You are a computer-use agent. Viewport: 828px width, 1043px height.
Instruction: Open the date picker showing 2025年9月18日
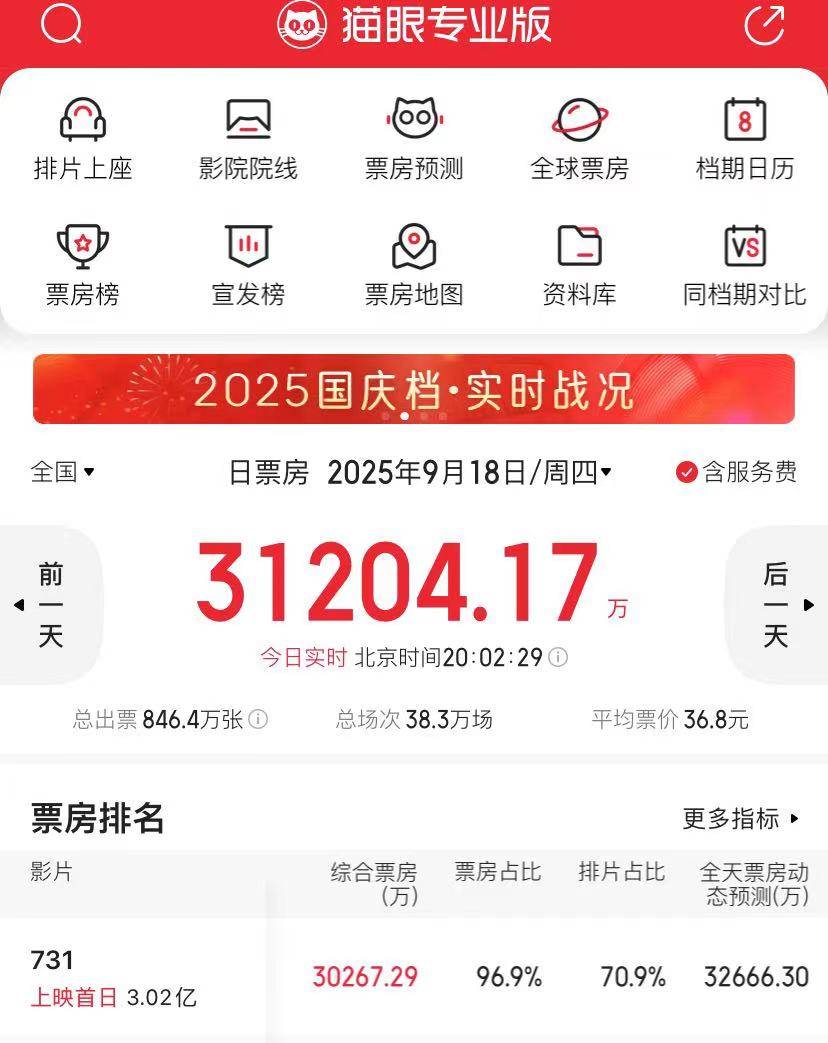click(470, 473)
